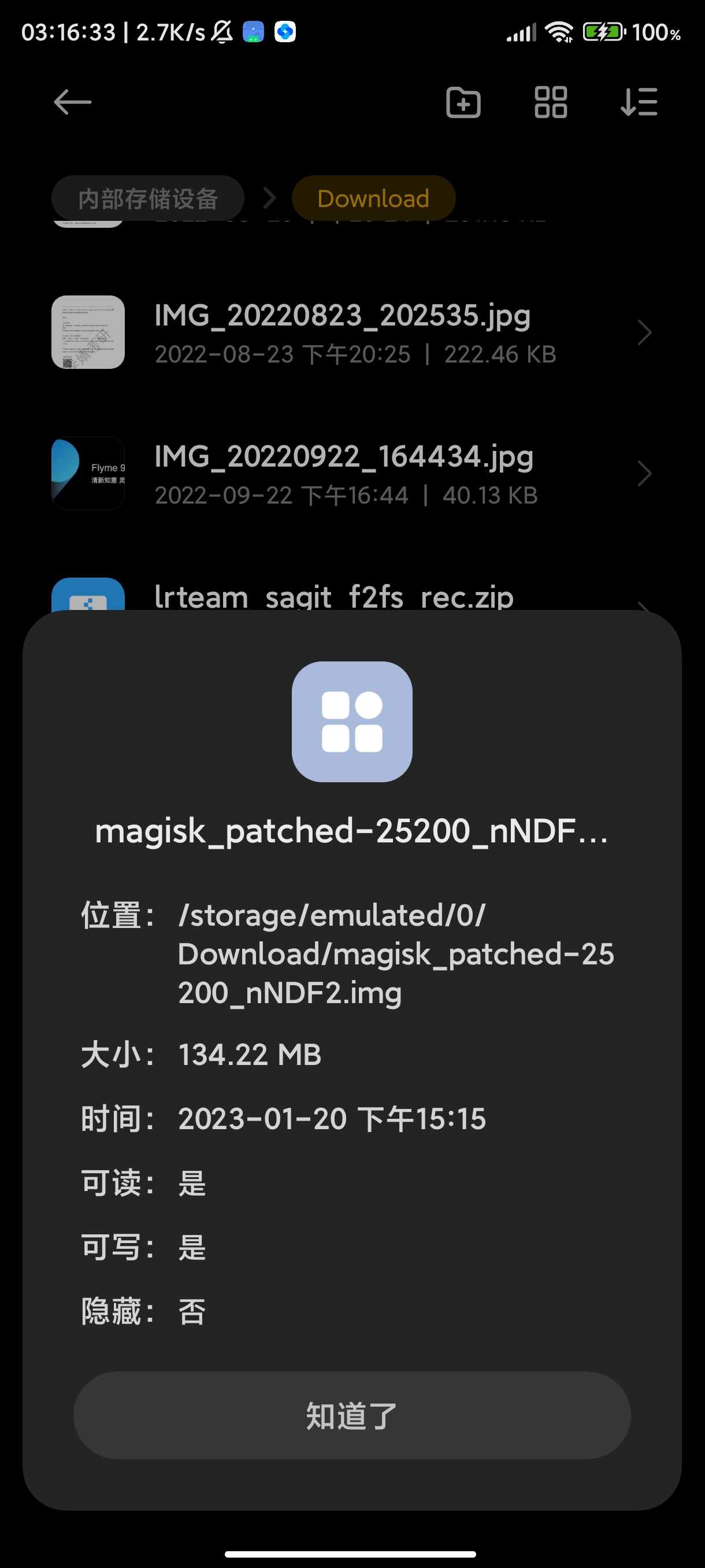Open lrteam_sagit_f2fs_rec.zip file

coord(334,596)
